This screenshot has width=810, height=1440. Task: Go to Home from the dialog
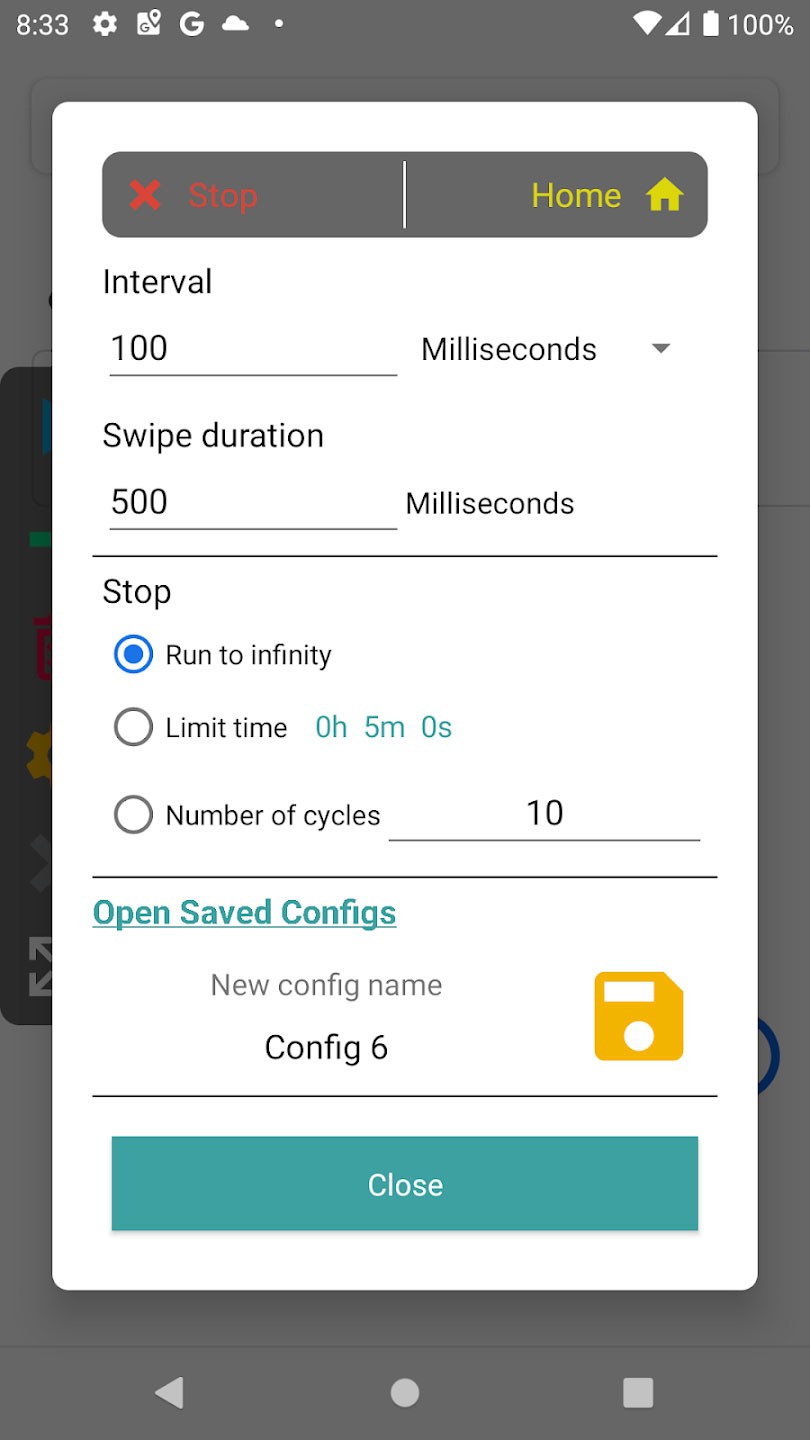tap(604, 195)
